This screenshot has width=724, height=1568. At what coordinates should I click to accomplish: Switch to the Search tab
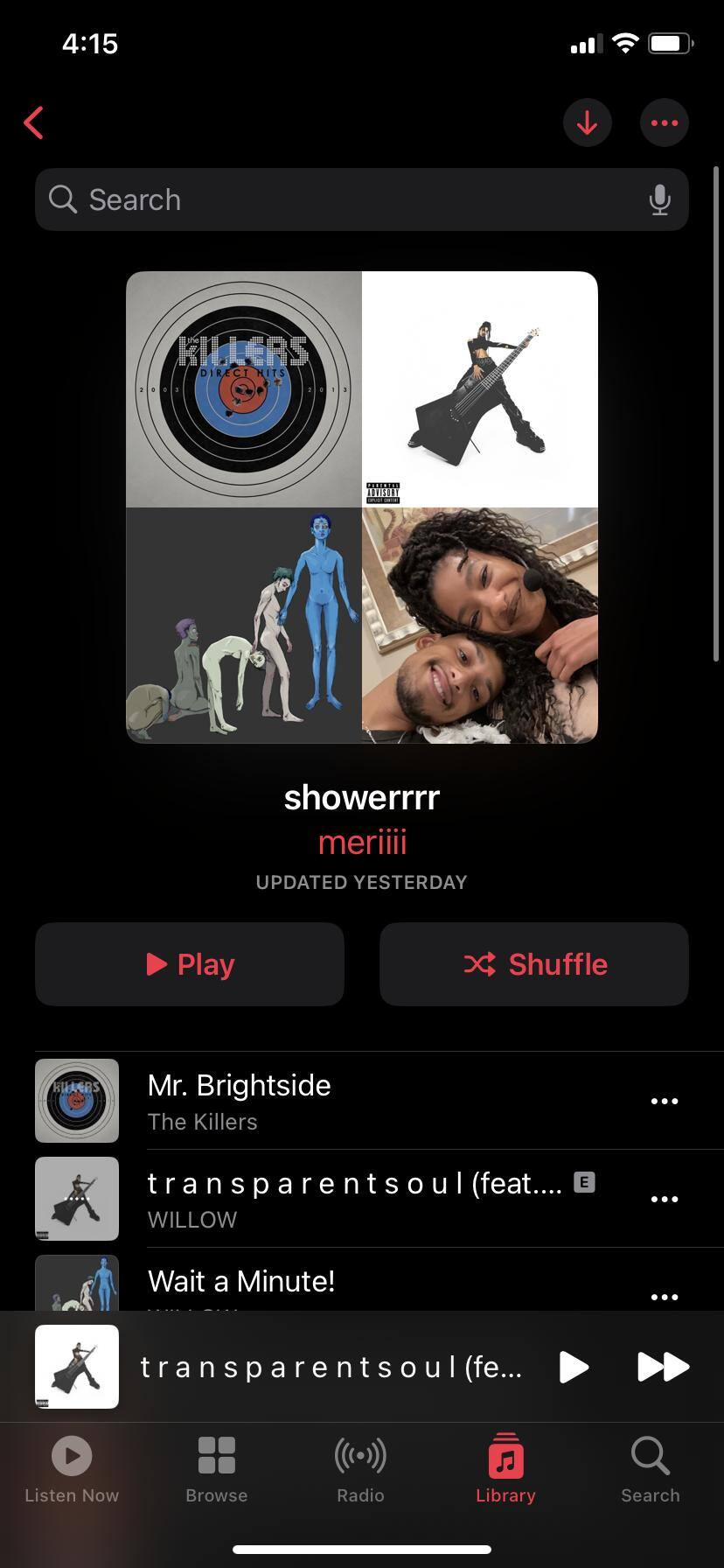pyautogui.click(x=651, y=1470)
